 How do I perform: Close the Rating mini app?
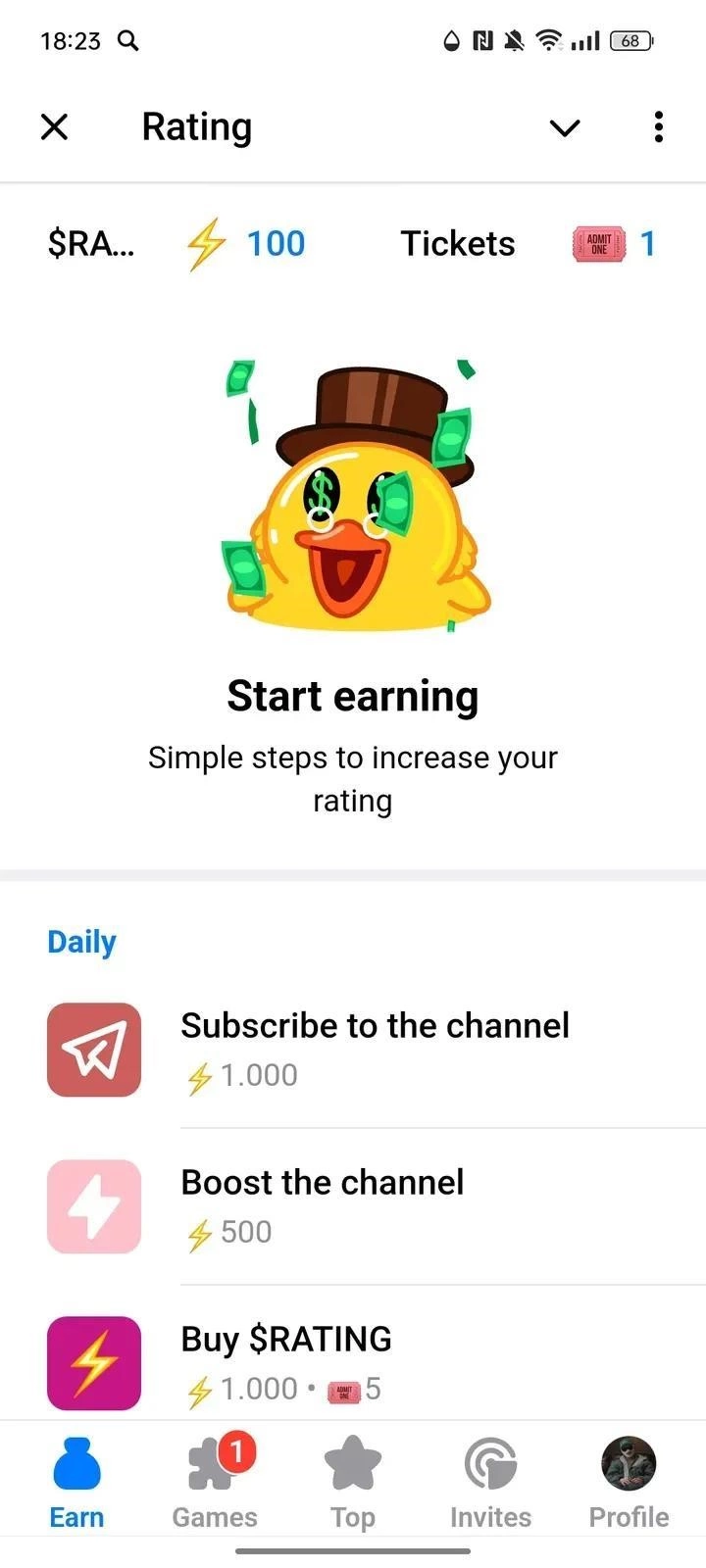[x=55, y=126]
